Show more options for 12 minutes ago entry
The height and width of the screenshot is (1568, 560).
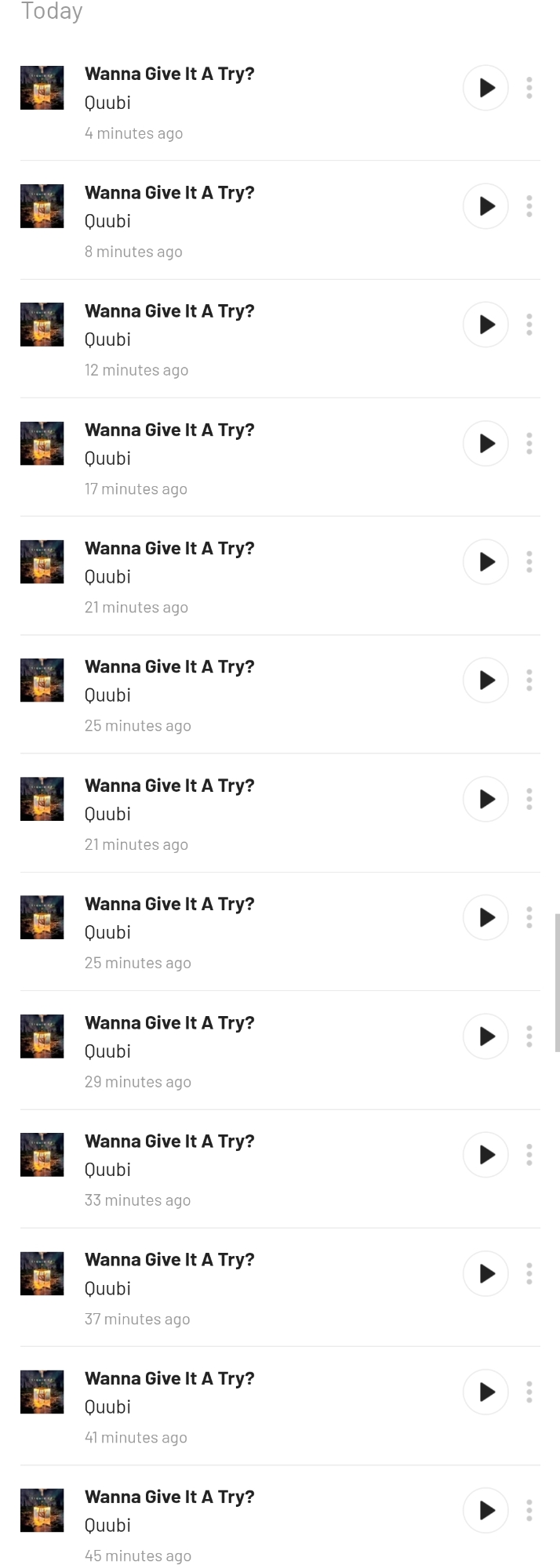(x=529, y=325)
